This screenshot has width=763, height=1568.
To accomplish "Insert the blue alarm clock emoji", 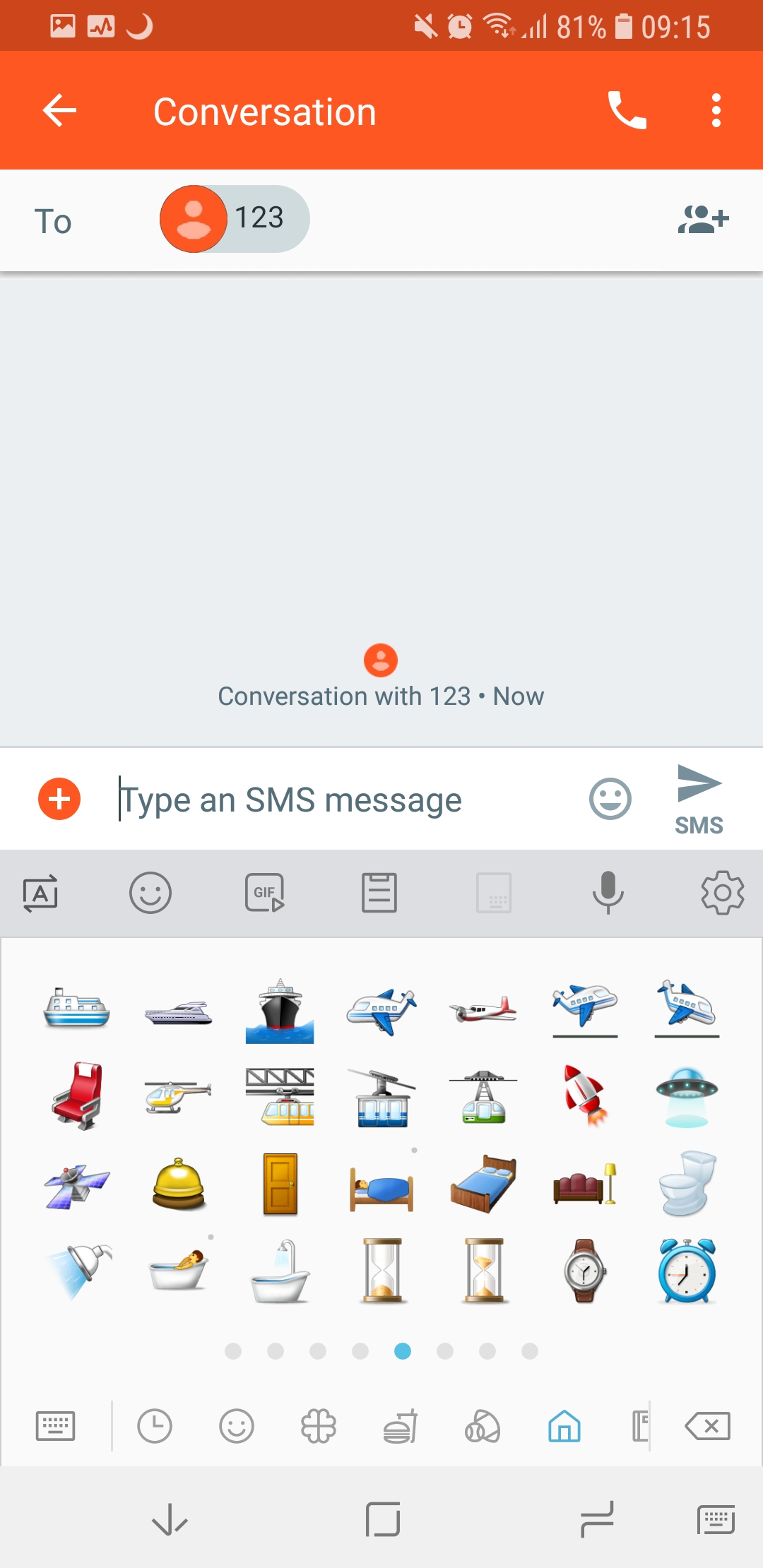I will click(687, 1270).
